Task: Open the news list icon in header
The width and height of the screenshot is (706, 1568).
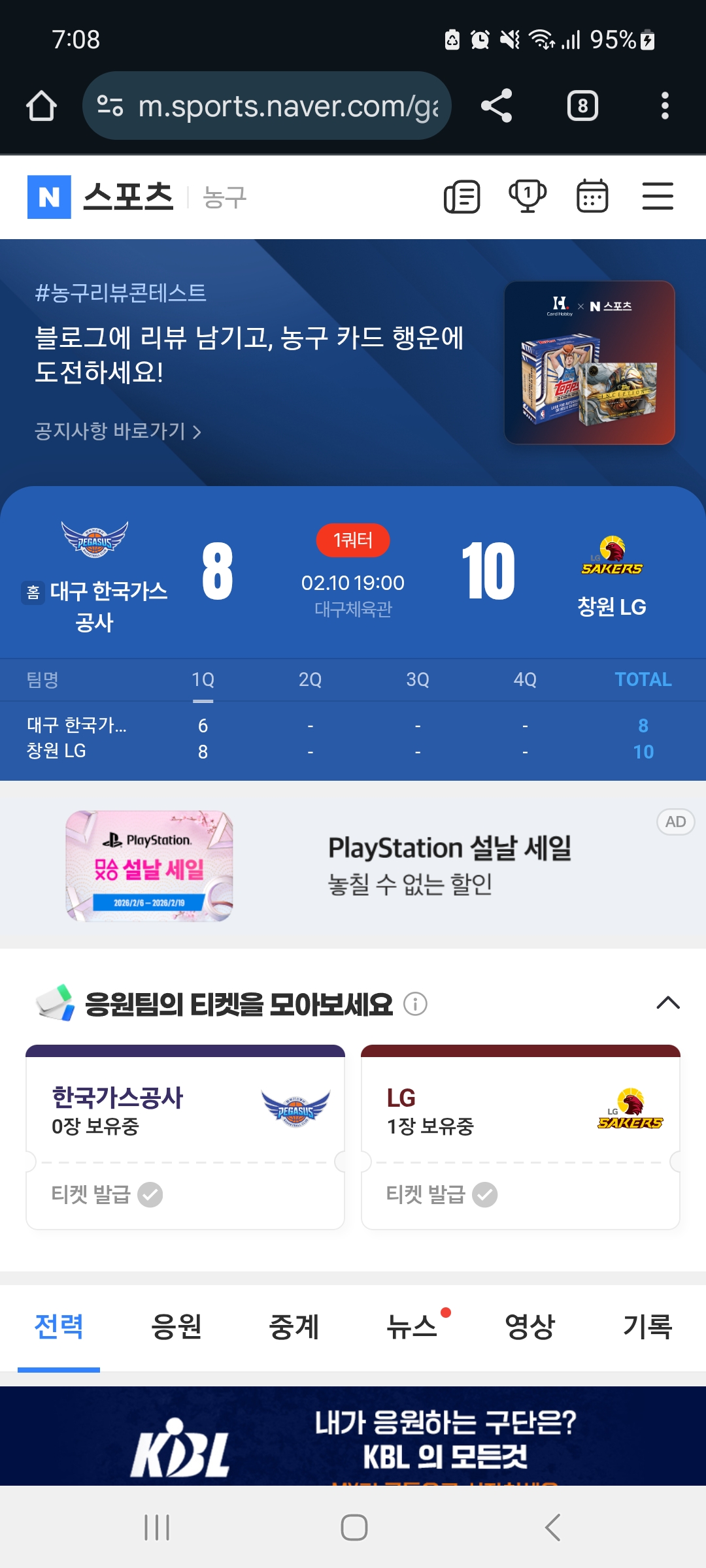Action: click(462, 197)
